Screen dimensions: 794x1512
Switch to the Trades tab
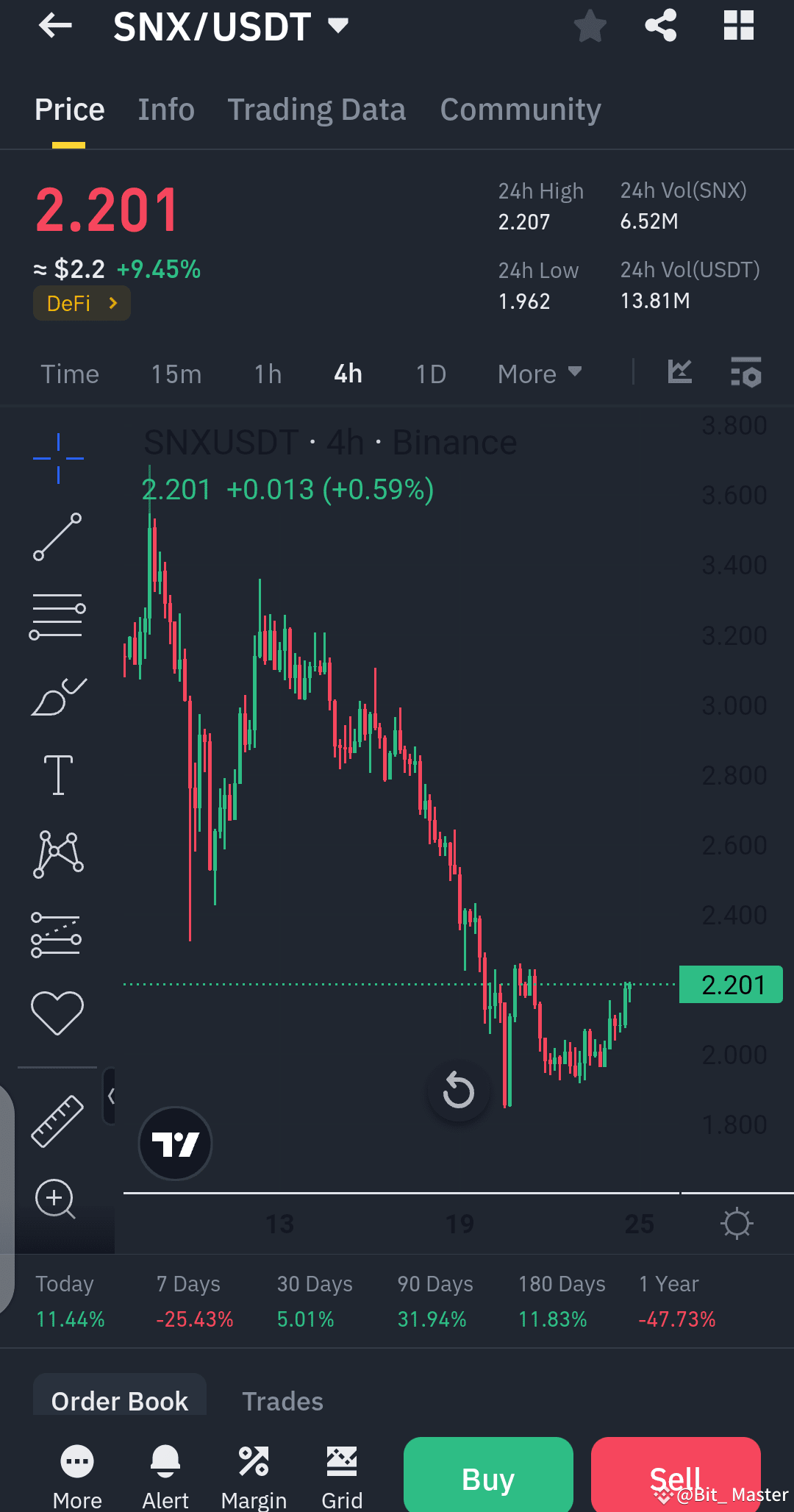click(x=282, y=1399)
